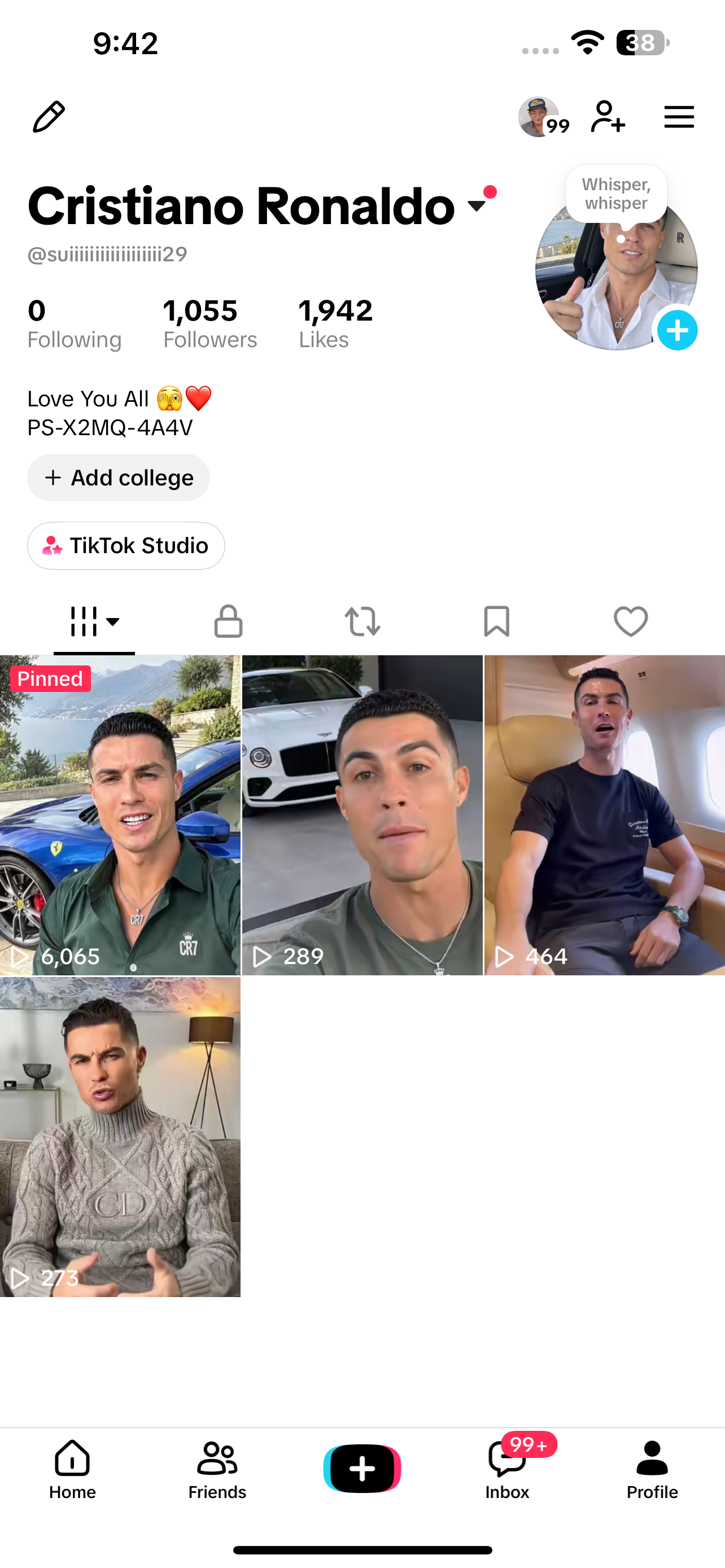Switch to the liked videos heart tab
This screenshot has width=725, height=1568.
coord(631,621)
